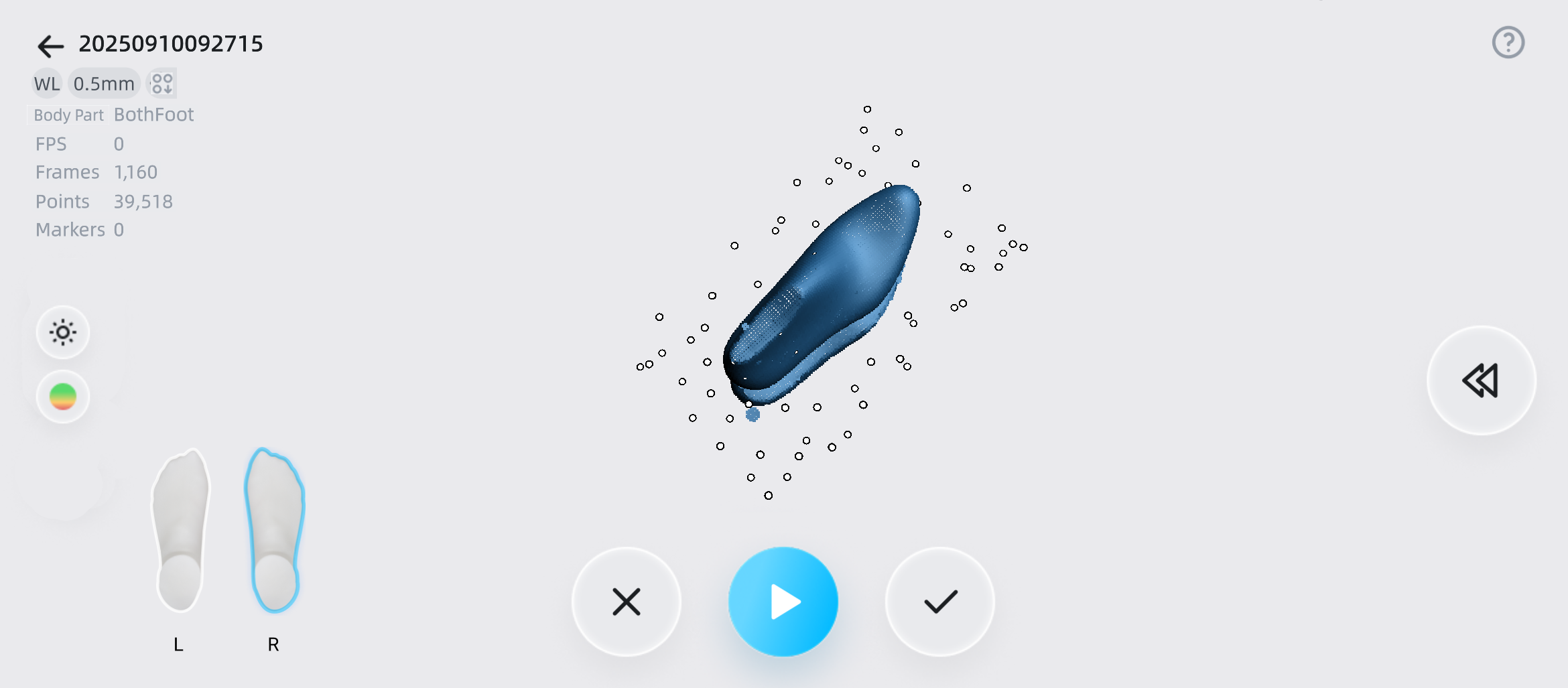1568x688 pixels.
Task: Tap the 0.5mm resolution chip
Action: (x=104, y=84)
